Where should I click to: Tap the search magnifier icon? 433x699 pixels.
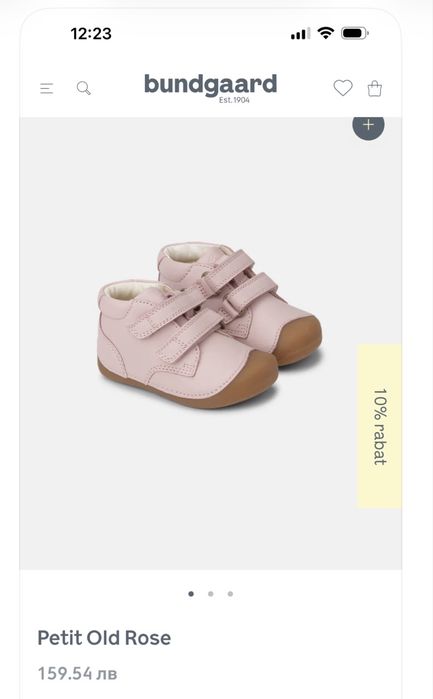[83, 88]
